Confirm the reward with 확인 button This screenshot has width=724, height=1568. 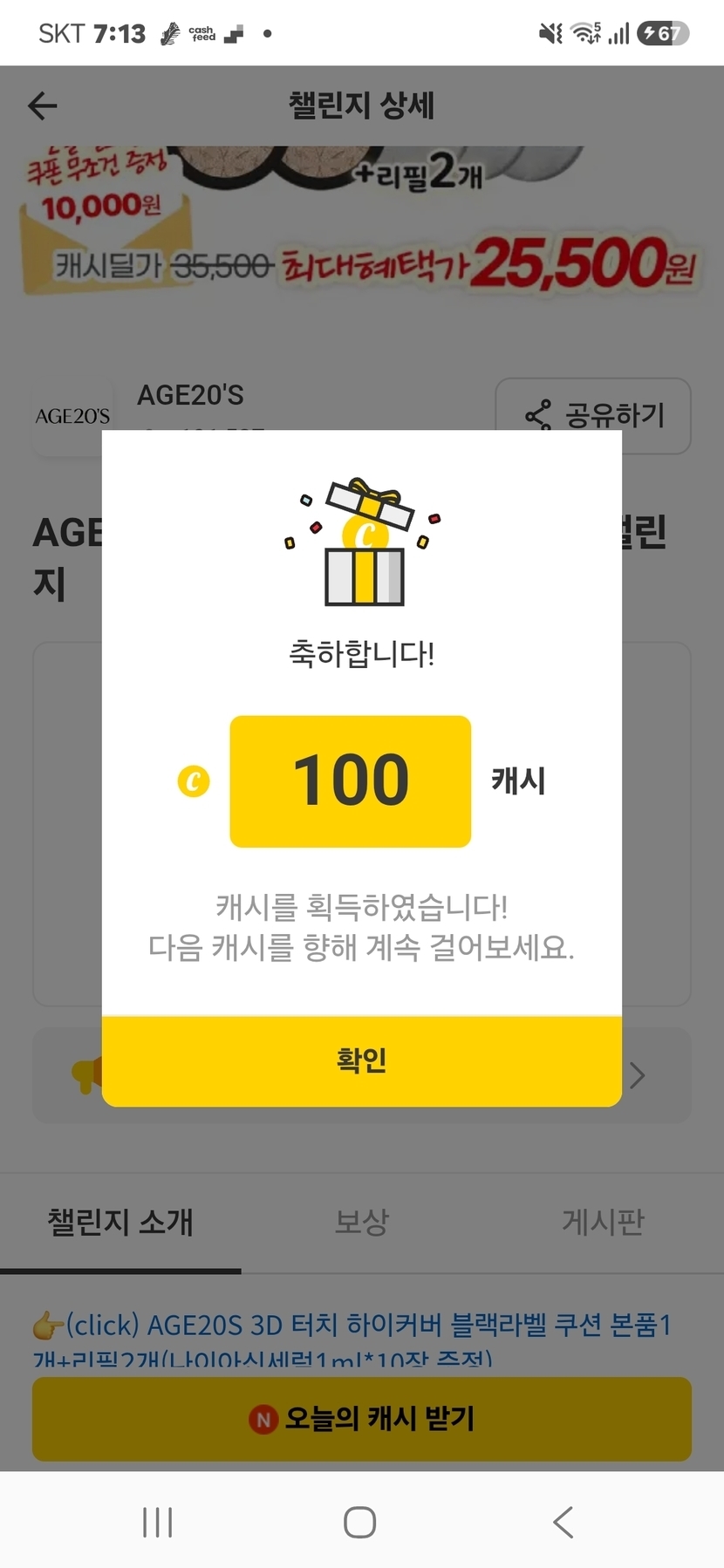[361, 1060]
